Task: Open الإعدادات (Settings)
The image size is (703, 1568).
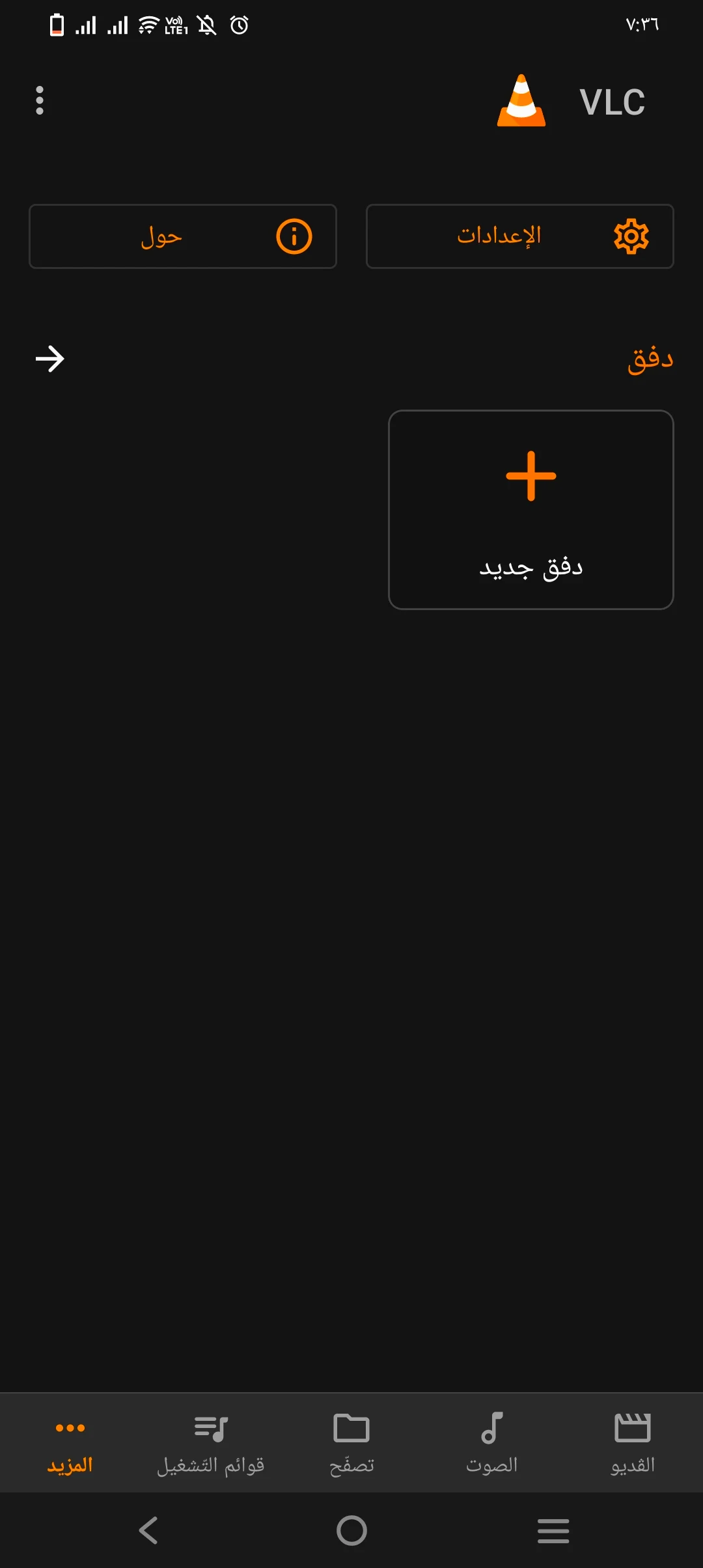Action: pos(519,236)
